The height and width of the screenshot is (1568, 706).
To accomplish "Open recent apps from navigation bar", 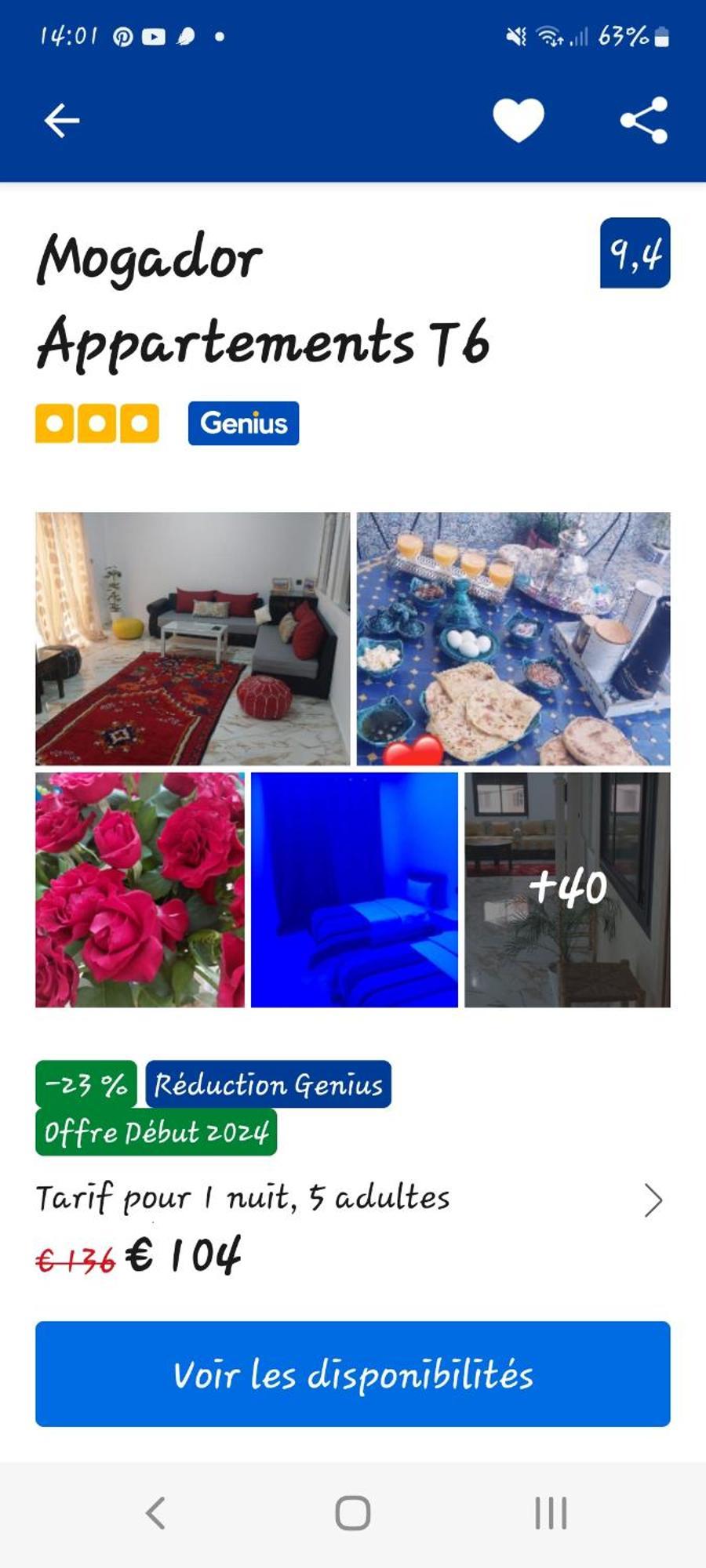I will [551, 1513].
